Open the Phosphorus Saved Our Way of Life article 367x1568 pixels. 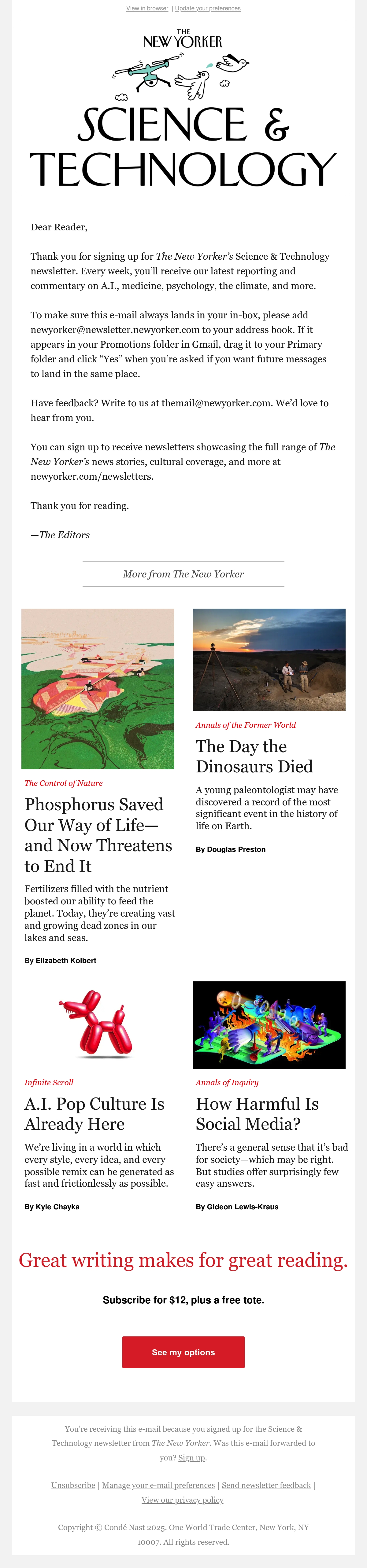[98, 835]
